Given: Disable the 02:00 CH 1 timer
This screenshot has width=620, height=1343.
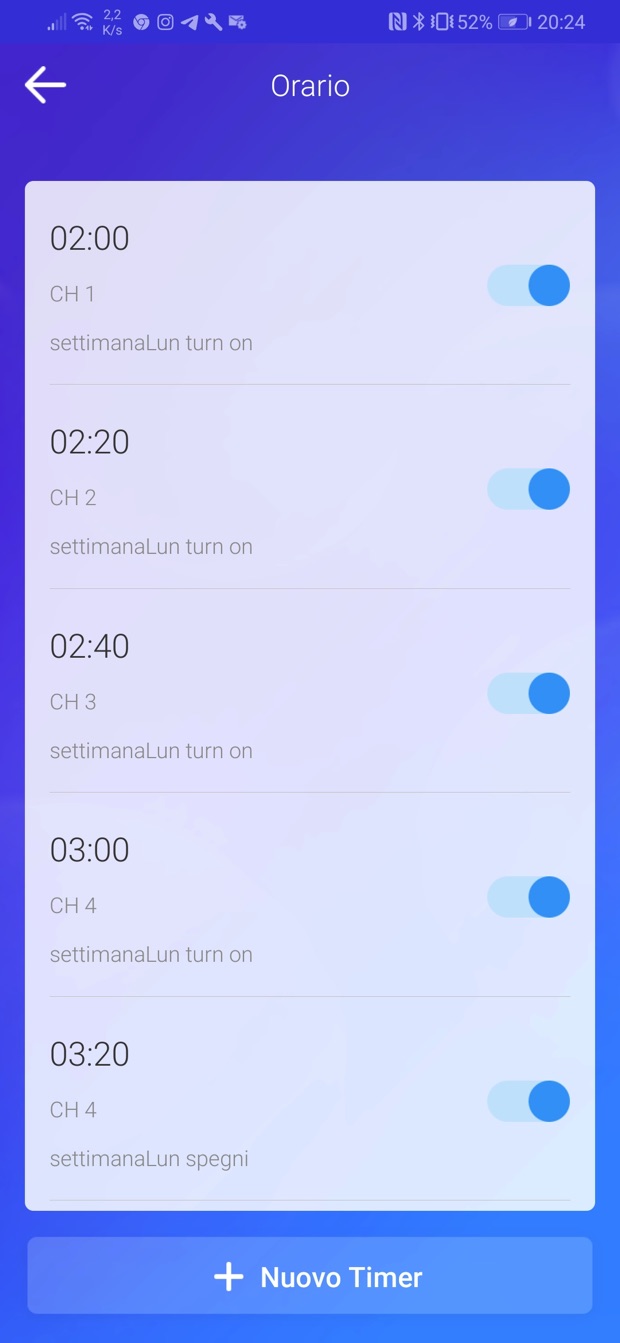Looking at the screenshot, I should click(x=528, y=286).
